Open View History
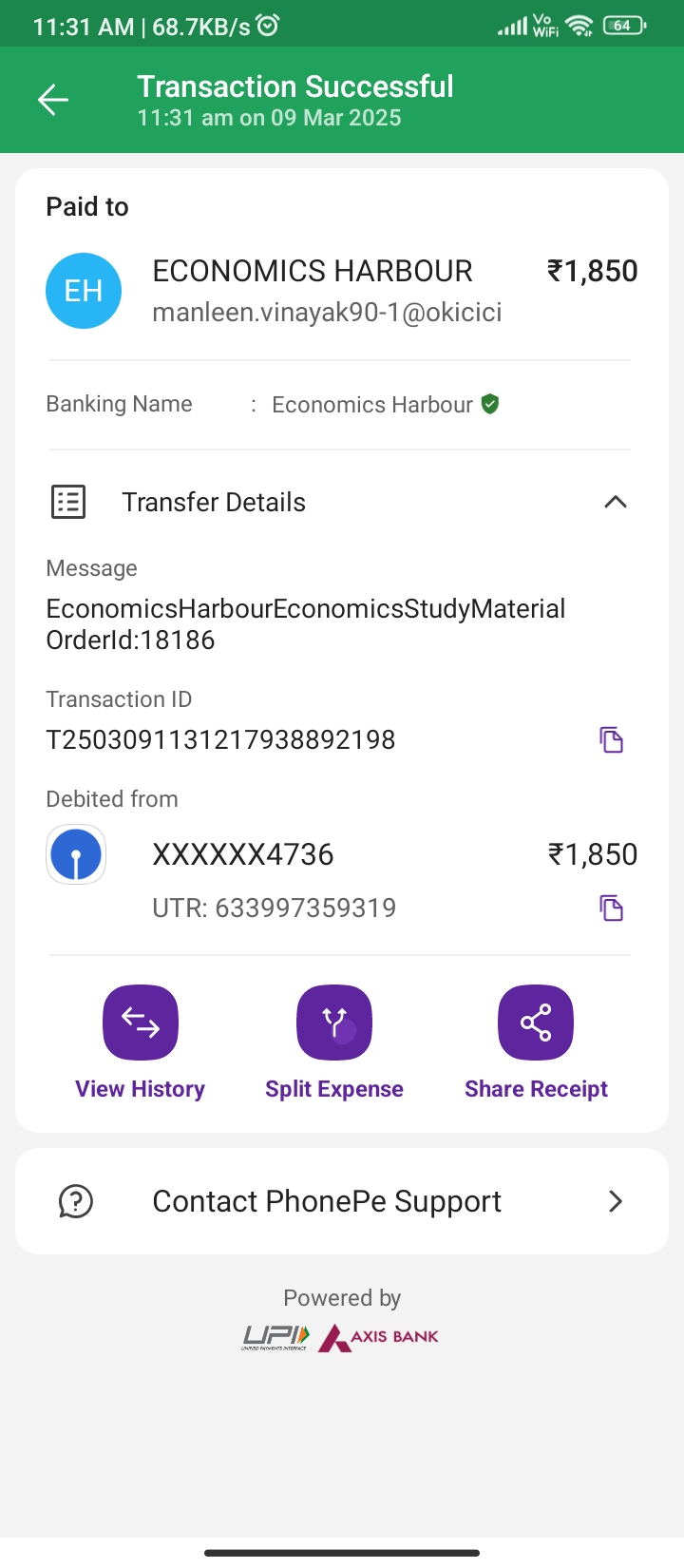 141,1023
